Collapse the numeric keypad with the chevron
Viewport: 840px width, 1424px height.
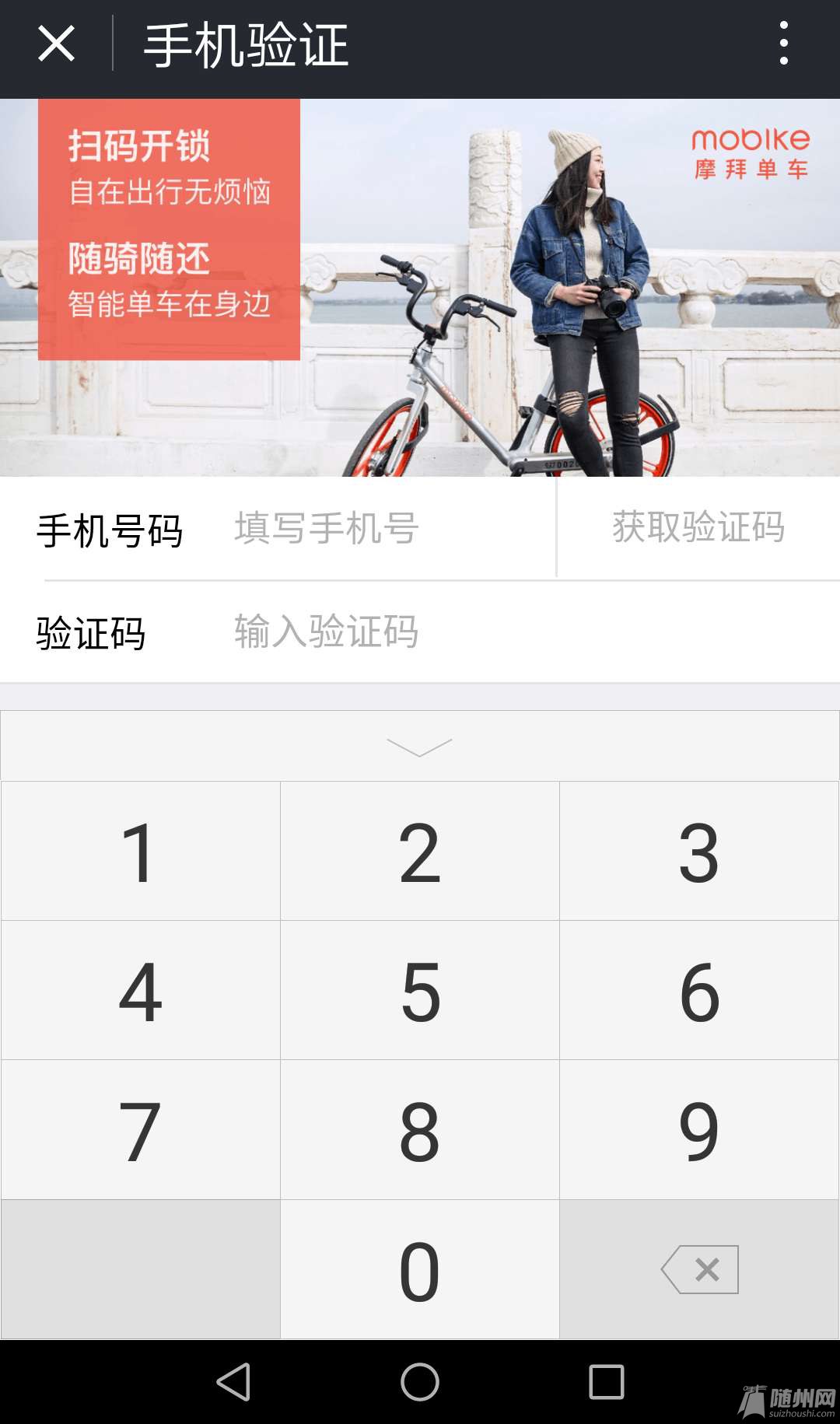pyautogui.click(x=419, y=747)
